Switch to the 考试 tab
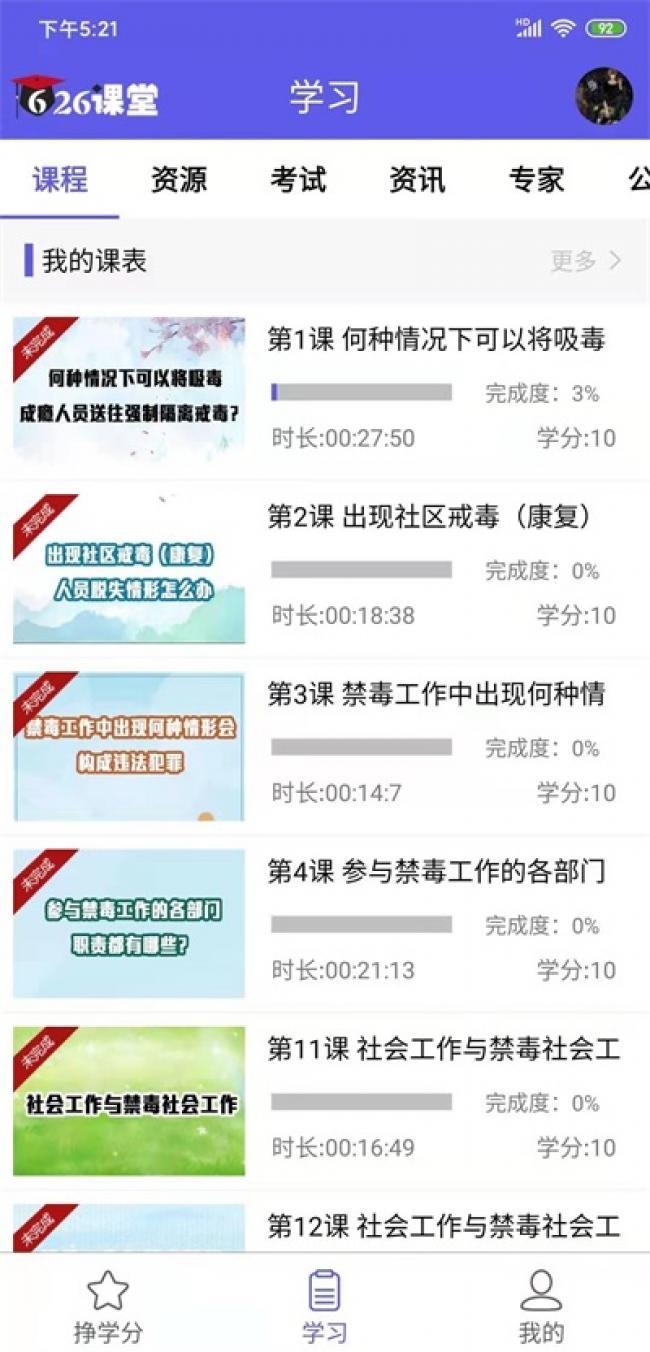The image size is (650, 1352). [298, 180]
